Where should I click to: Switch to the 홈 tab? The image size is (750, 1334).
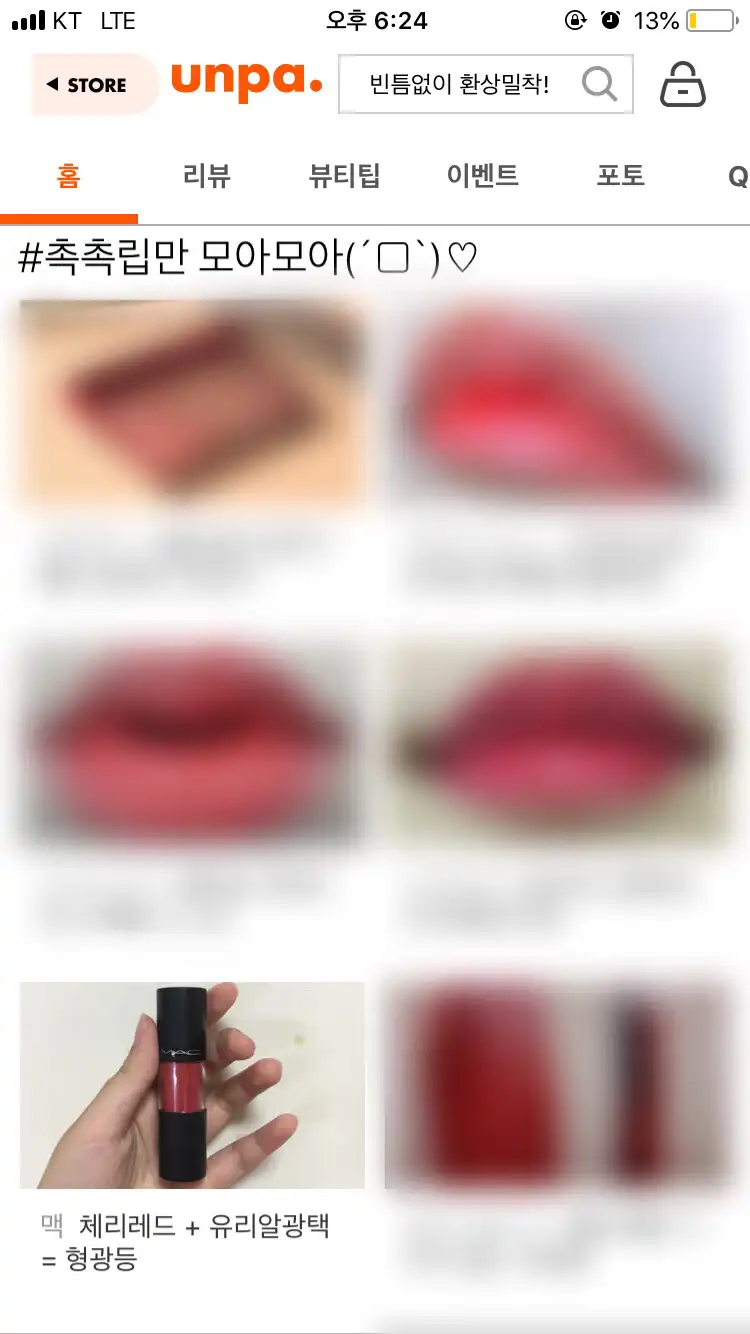coord(68,177)
